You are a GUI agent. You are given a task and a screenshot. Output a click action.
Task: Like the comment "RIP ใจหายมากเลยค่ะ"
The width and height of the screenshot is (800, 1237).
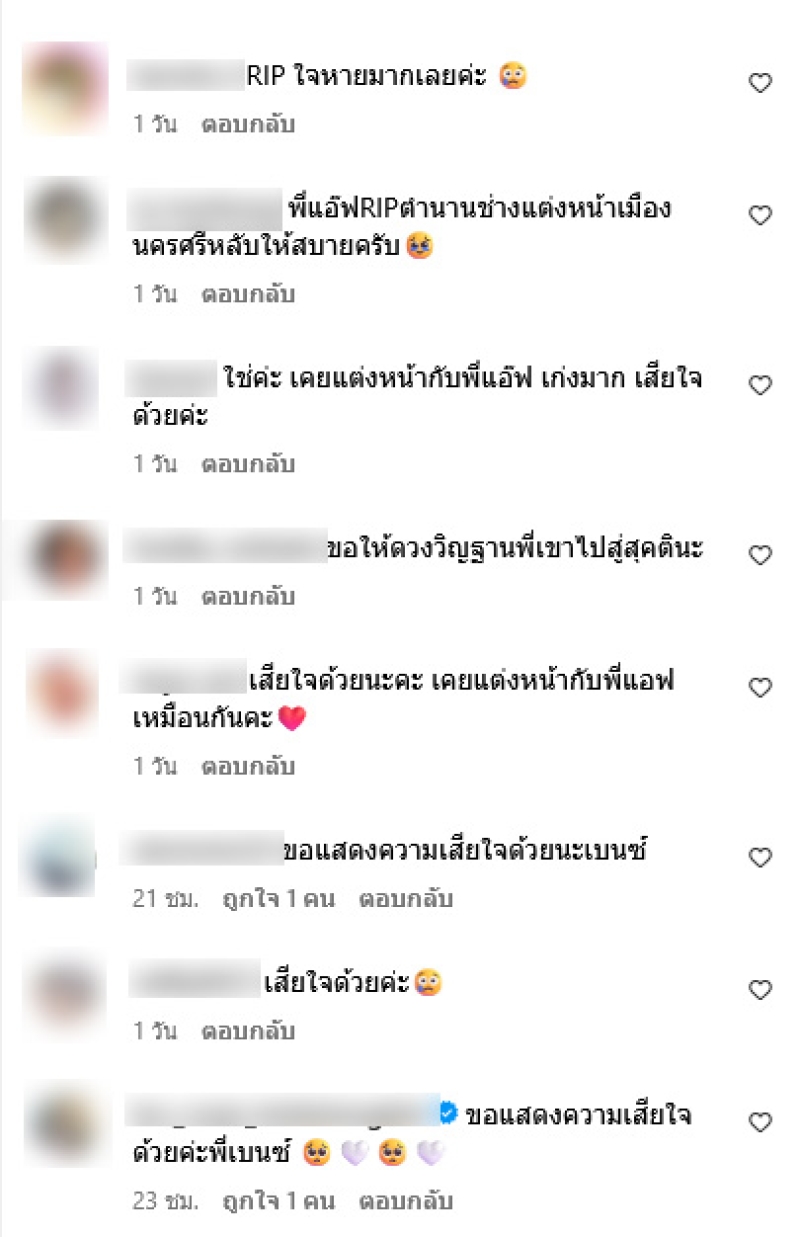coord(761,84)
